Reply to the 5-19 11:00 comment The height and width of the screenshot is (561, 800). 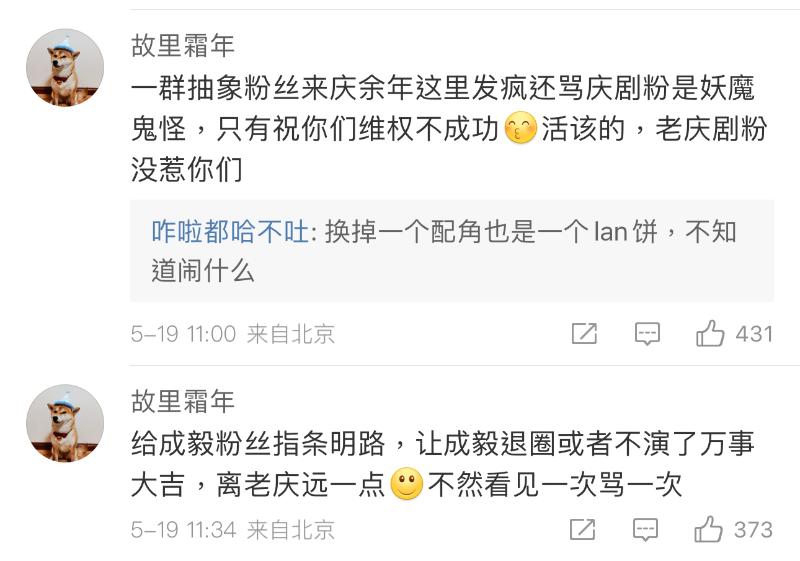(x=647, y=334)
